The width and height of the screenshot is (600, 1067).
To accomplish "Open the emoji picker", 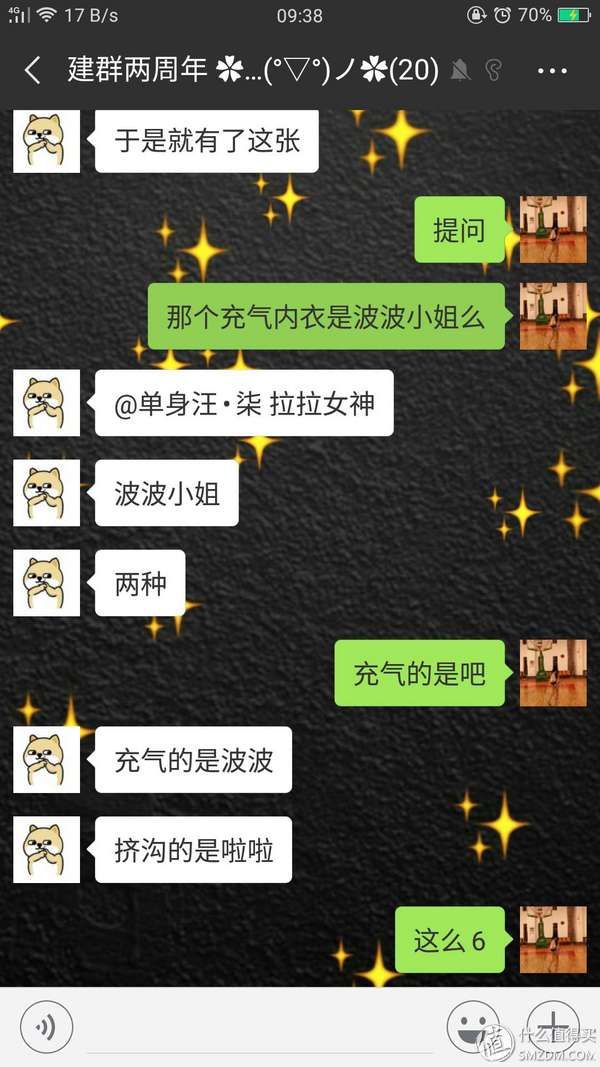I will [472, 1026].
